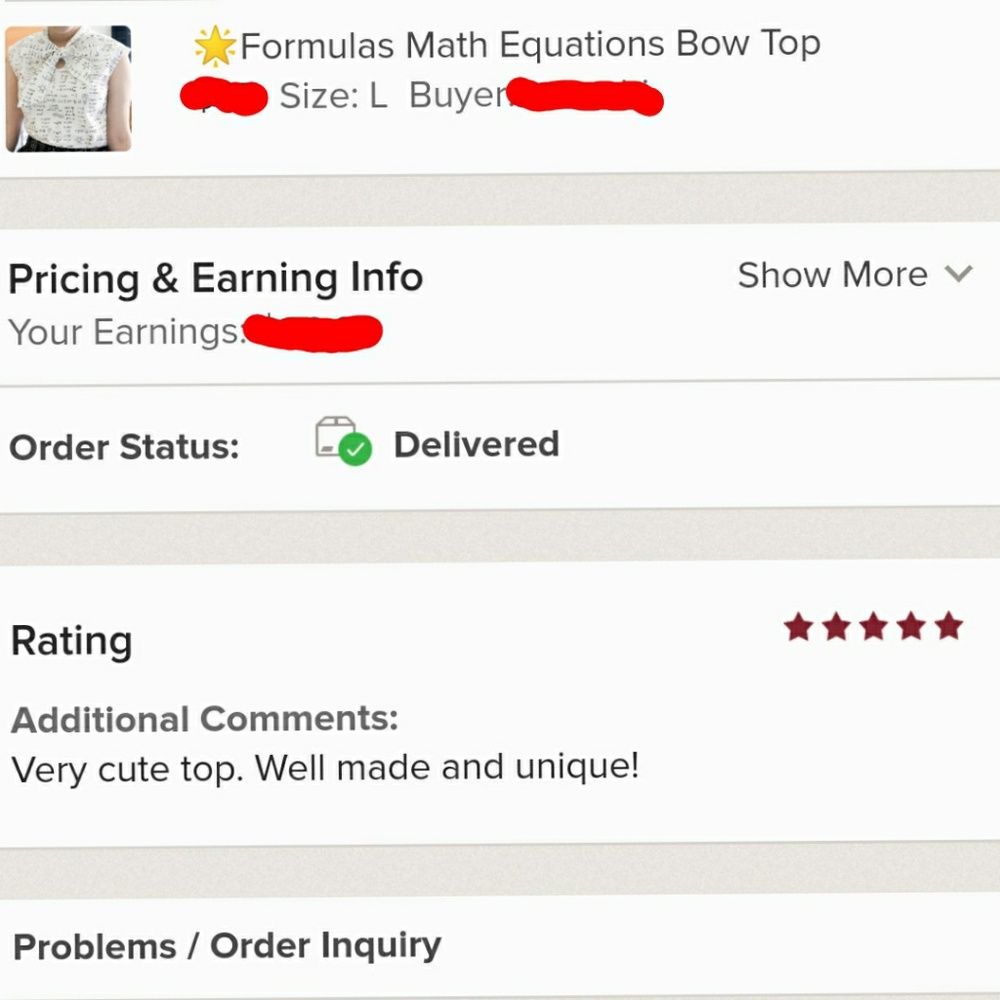Expand Show More in Pricing & Earning Info

point(853,275)
